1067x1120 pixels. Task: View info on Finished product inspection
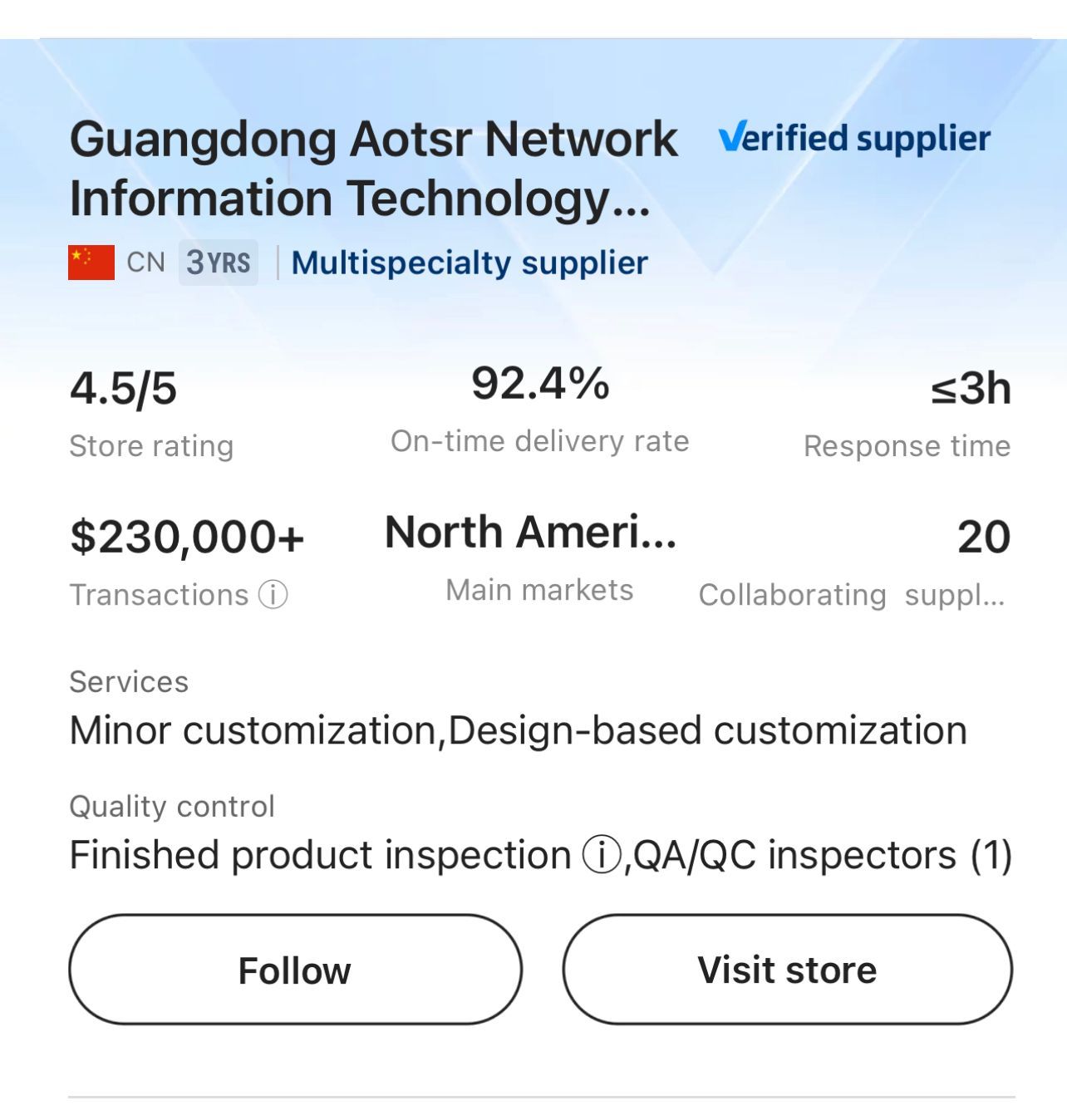pos(602,857)
